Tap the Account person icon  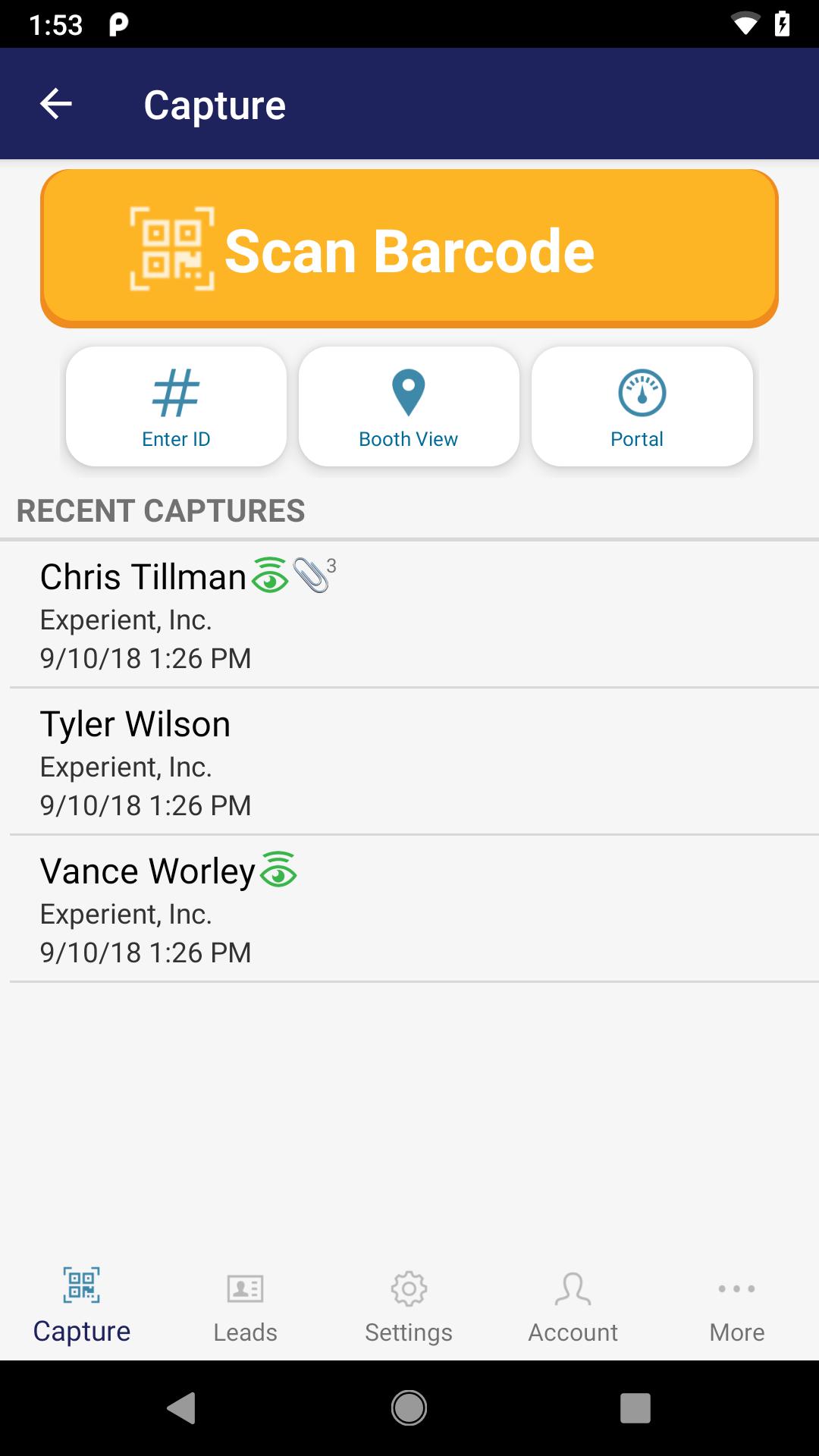573,1288
